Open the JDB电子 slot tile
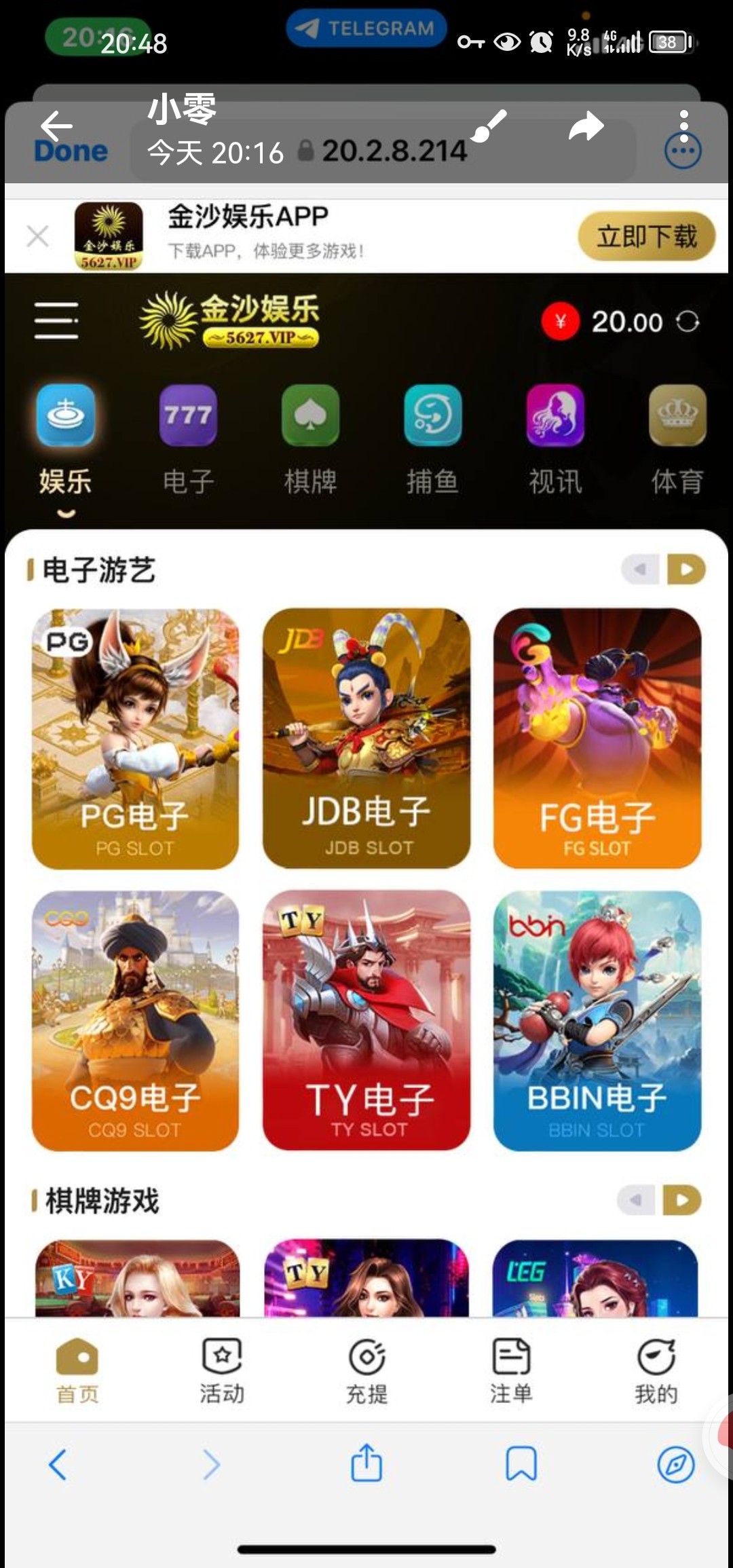 (366, 739)
